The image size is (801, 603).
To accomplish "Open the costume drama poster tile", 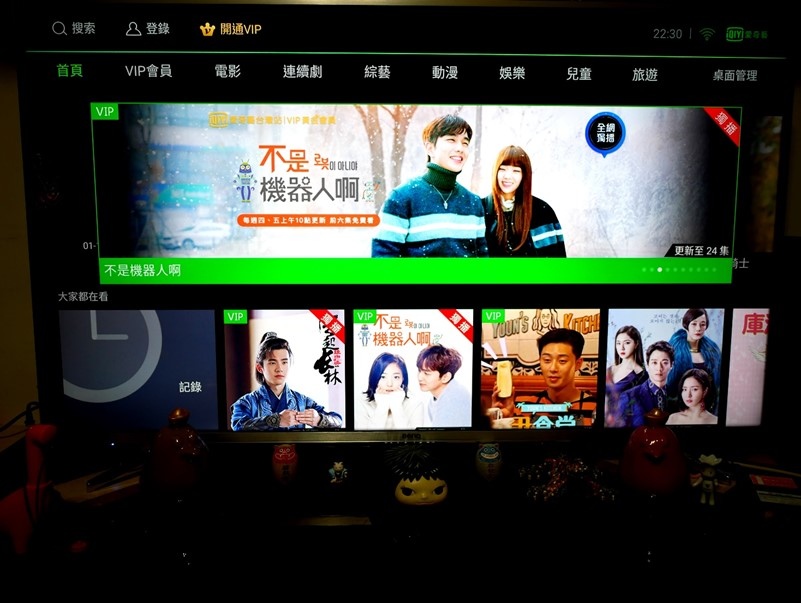I will [284, 369].
